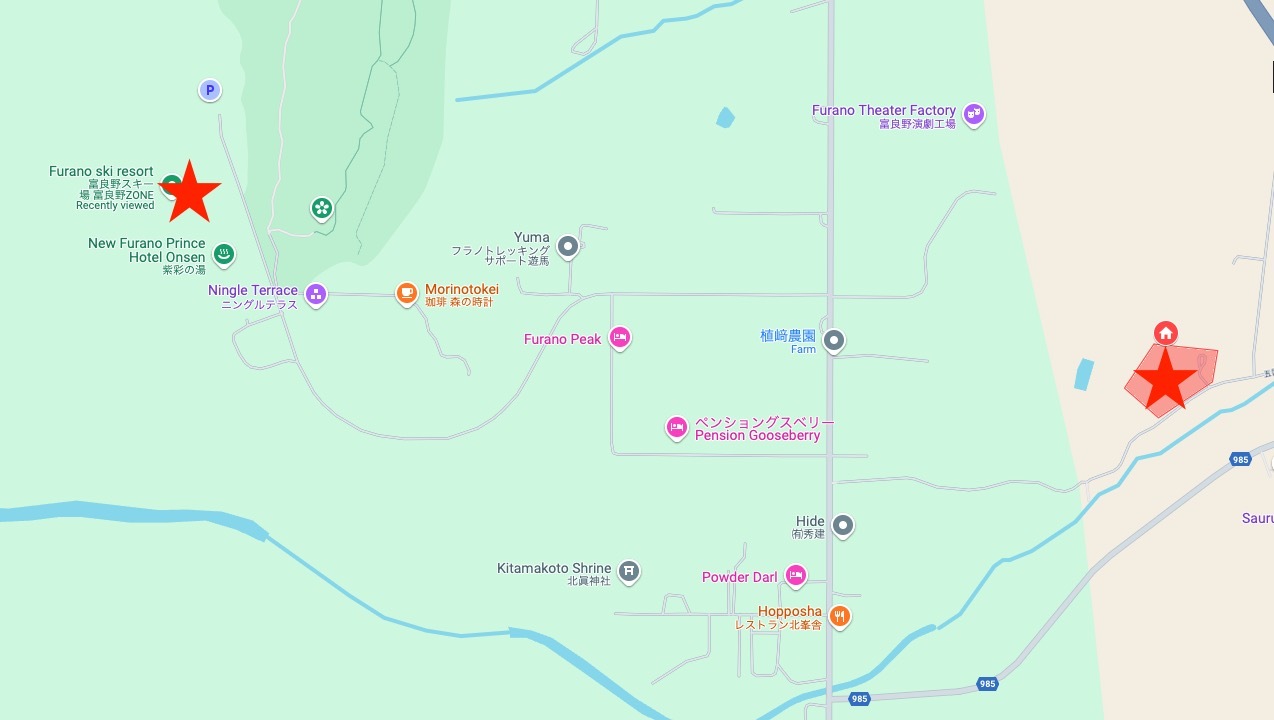The image size is (1274, 720).
Task: Open the parking marker on the map
Action: pyautogui.click(x=209, y=91)
